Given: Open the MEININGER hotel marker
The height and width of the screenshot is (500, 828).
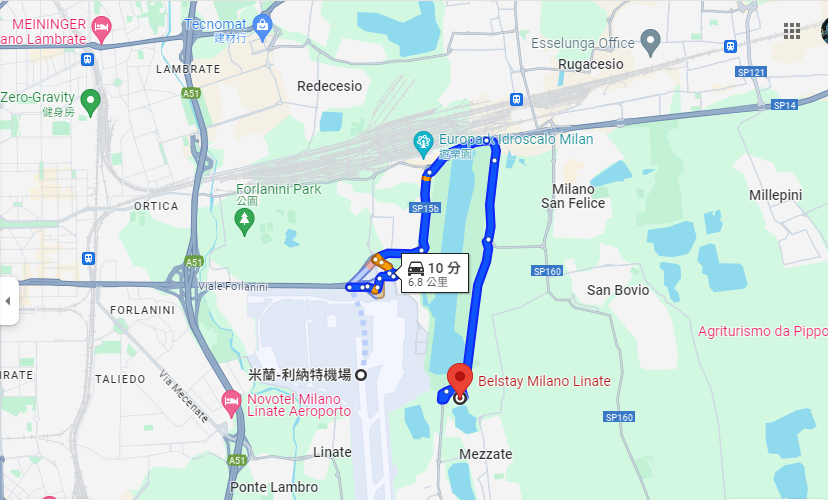Looking at the screenshot, I should pyautogui.click(x=101, y=30).
